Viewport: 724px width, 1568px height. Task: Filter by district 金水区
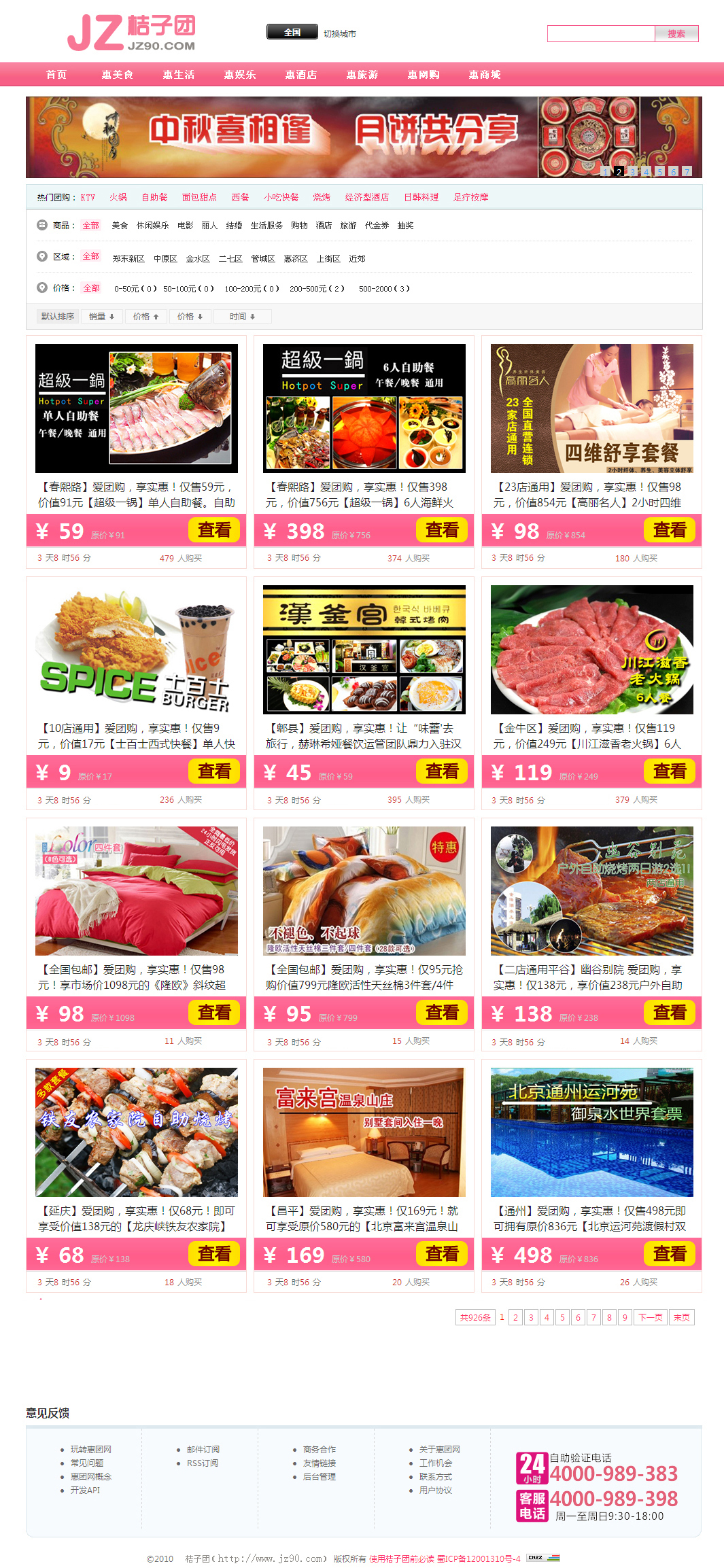(198, 259)
